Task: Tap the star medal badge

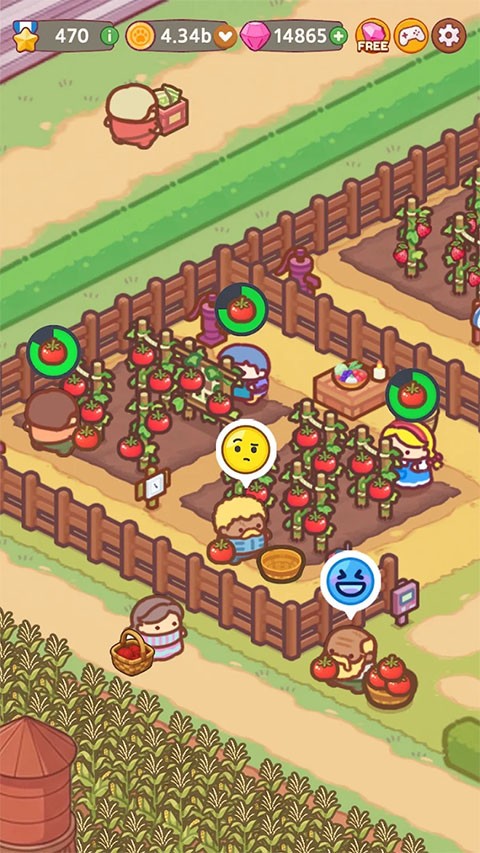Action: [x=24, y=36]
